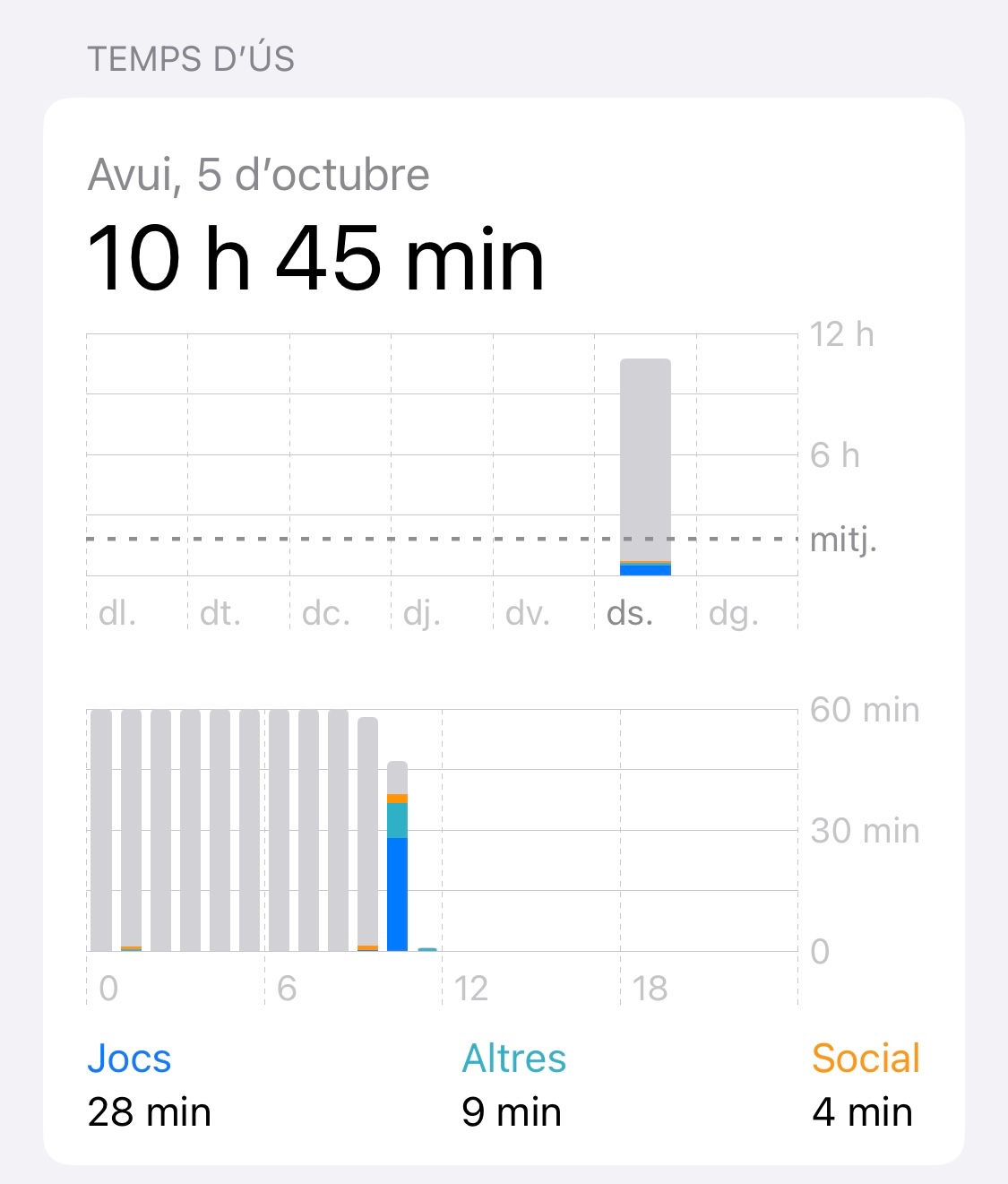Select Saturday's bar in the weekly chart
Viewport: 1008px width, 1184px height.
tap(645, 466)
